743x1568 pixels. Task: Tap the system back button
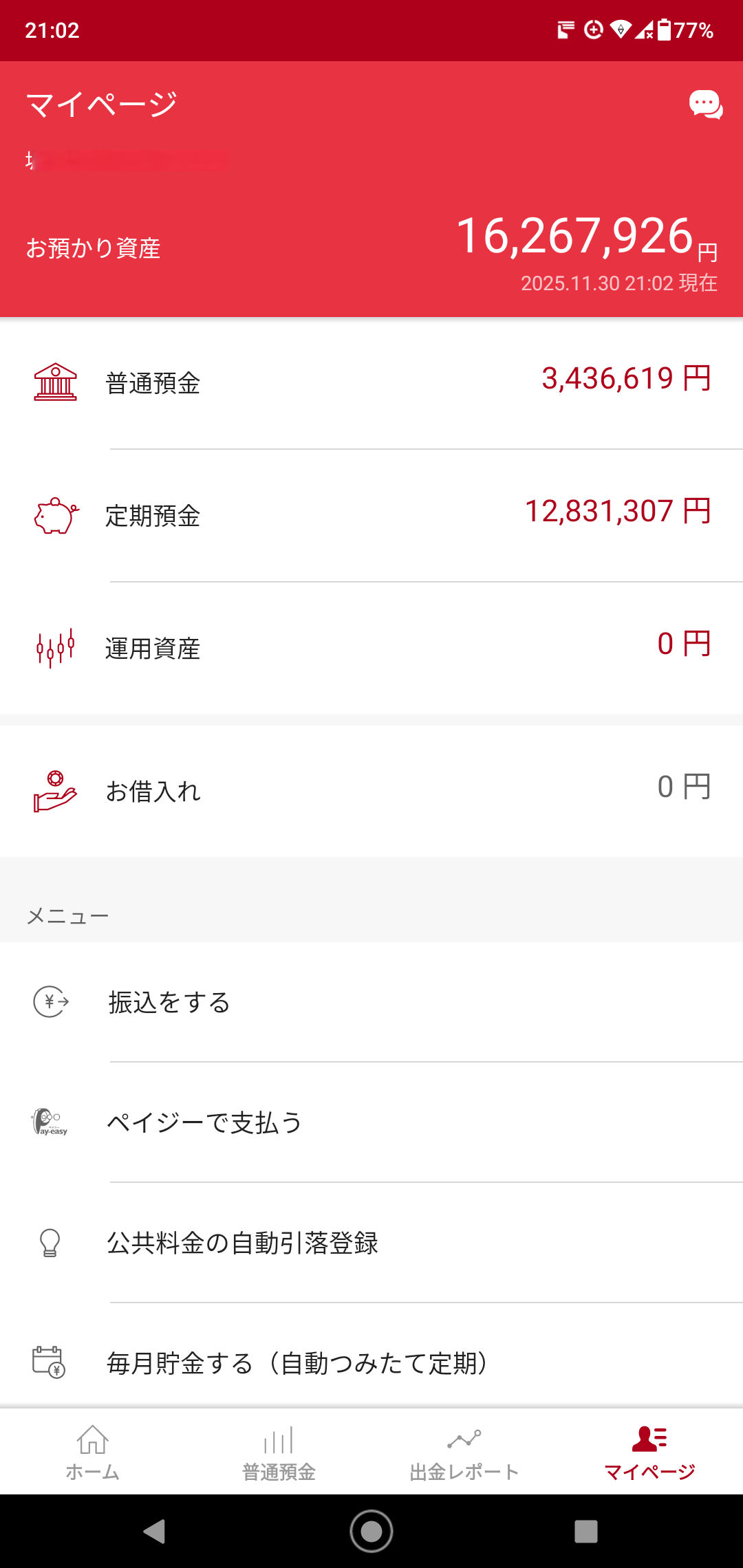155,1531
